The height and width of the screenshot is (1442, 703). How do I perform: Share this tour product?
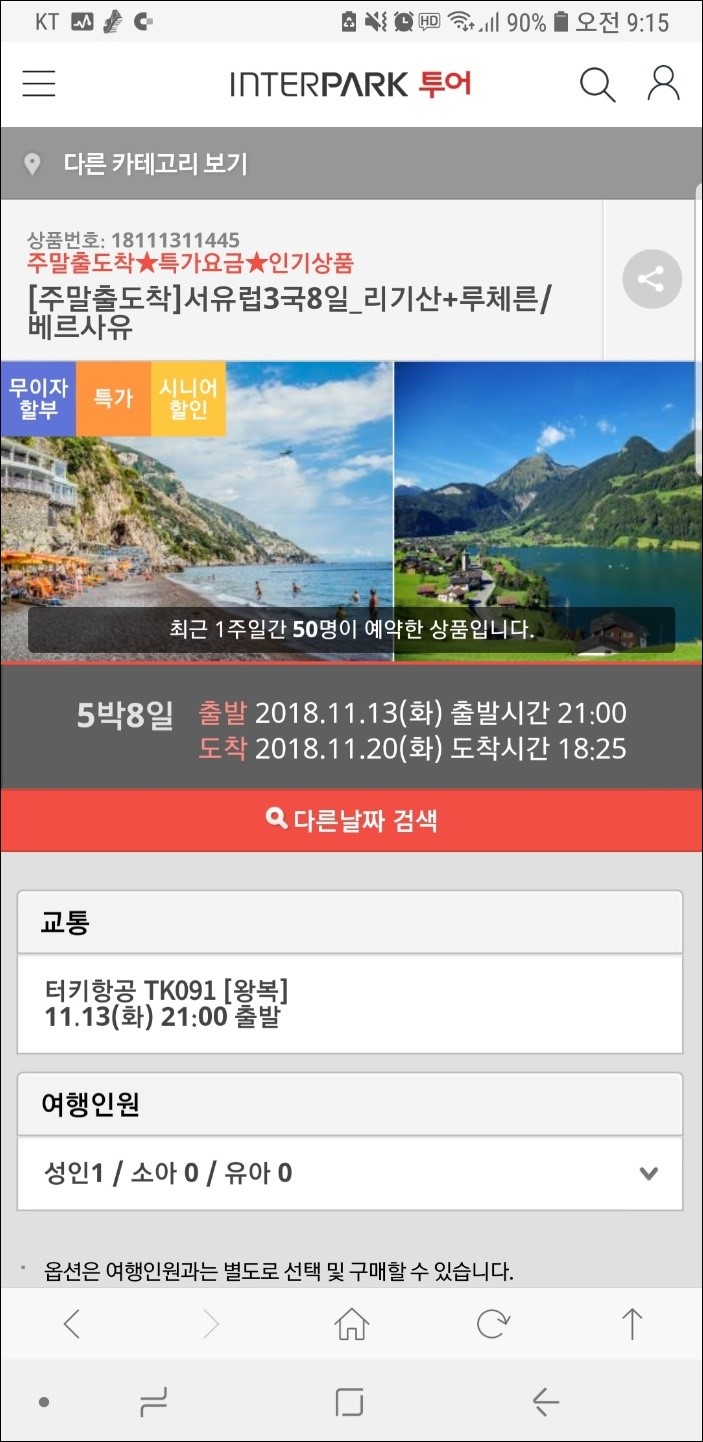click(651, 279)
